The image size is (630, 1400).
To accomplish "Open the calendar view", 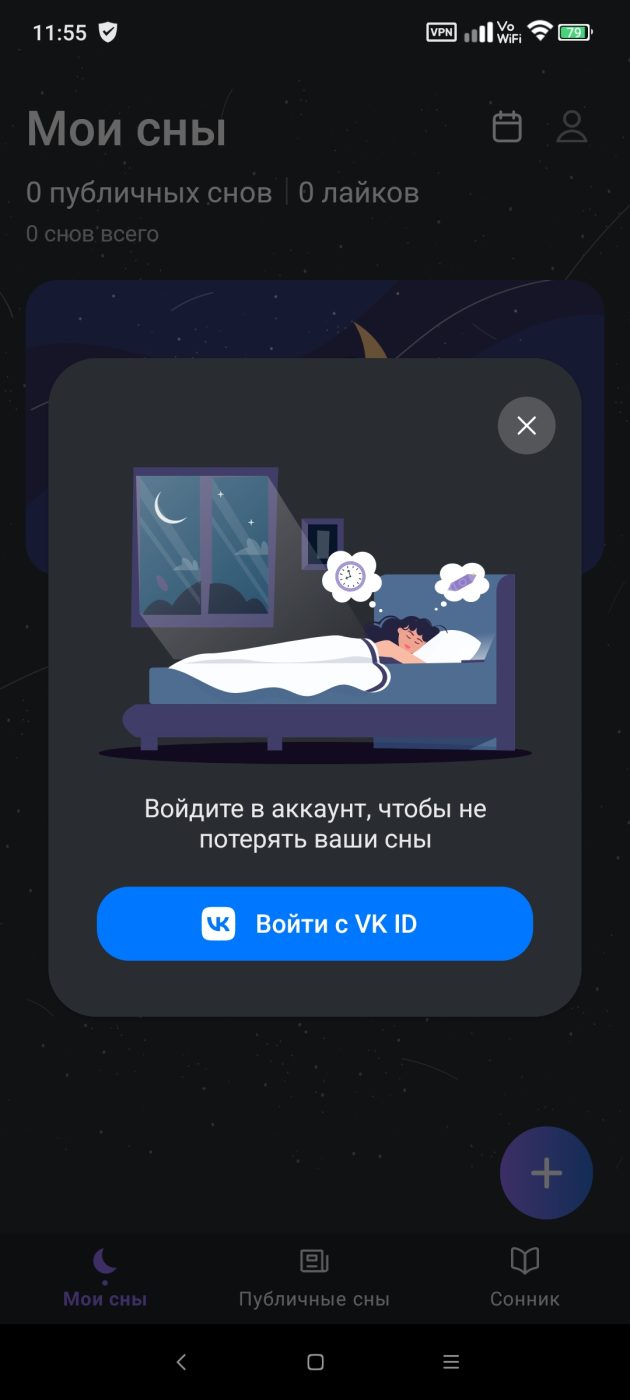I will [x=507, y=127].
